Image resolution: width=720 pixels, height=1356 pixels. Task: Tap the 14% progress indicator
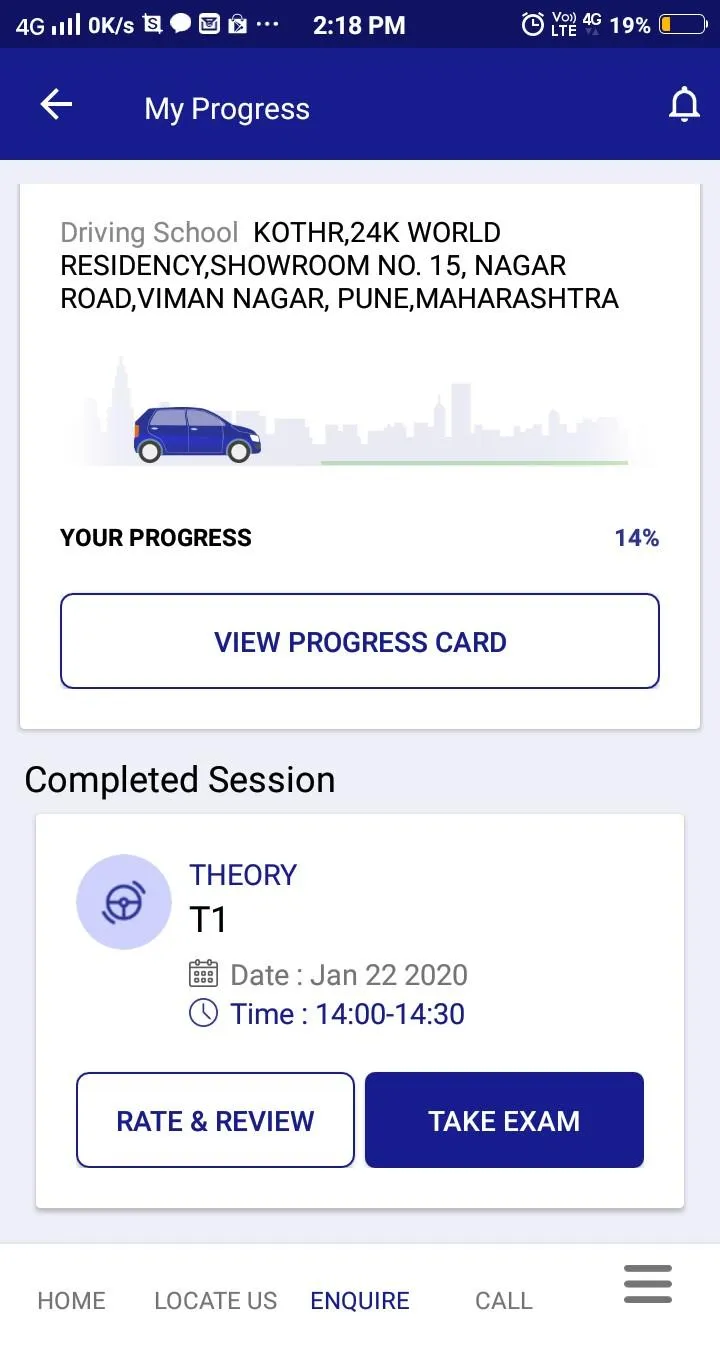click(637, 537)
